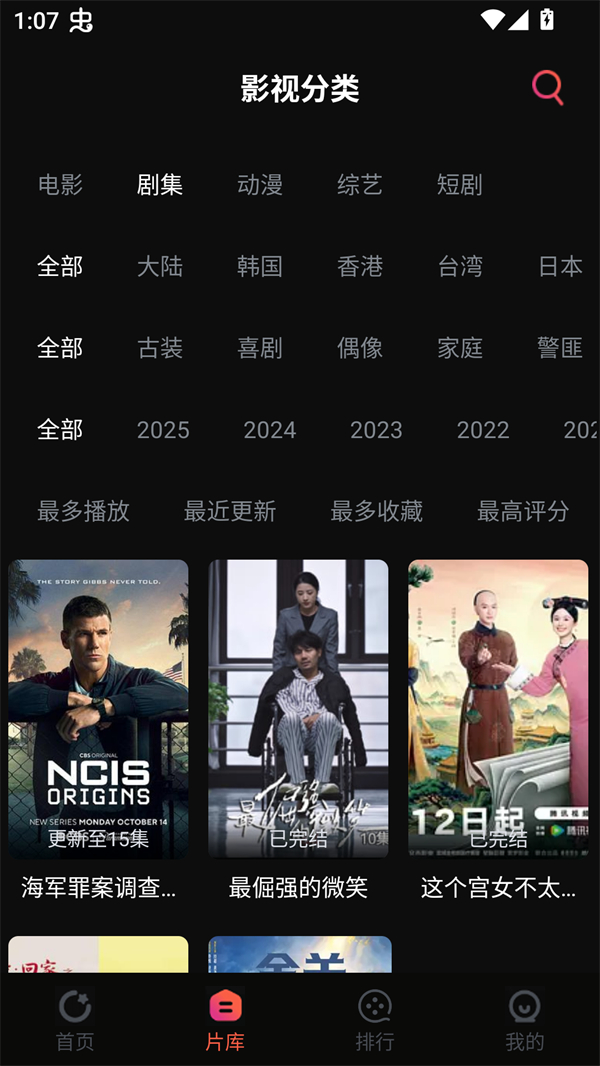Image resolution: width=600 pixels, height=1066 pixels.
Task: Filter by year 2023
Action: [376, 430]
